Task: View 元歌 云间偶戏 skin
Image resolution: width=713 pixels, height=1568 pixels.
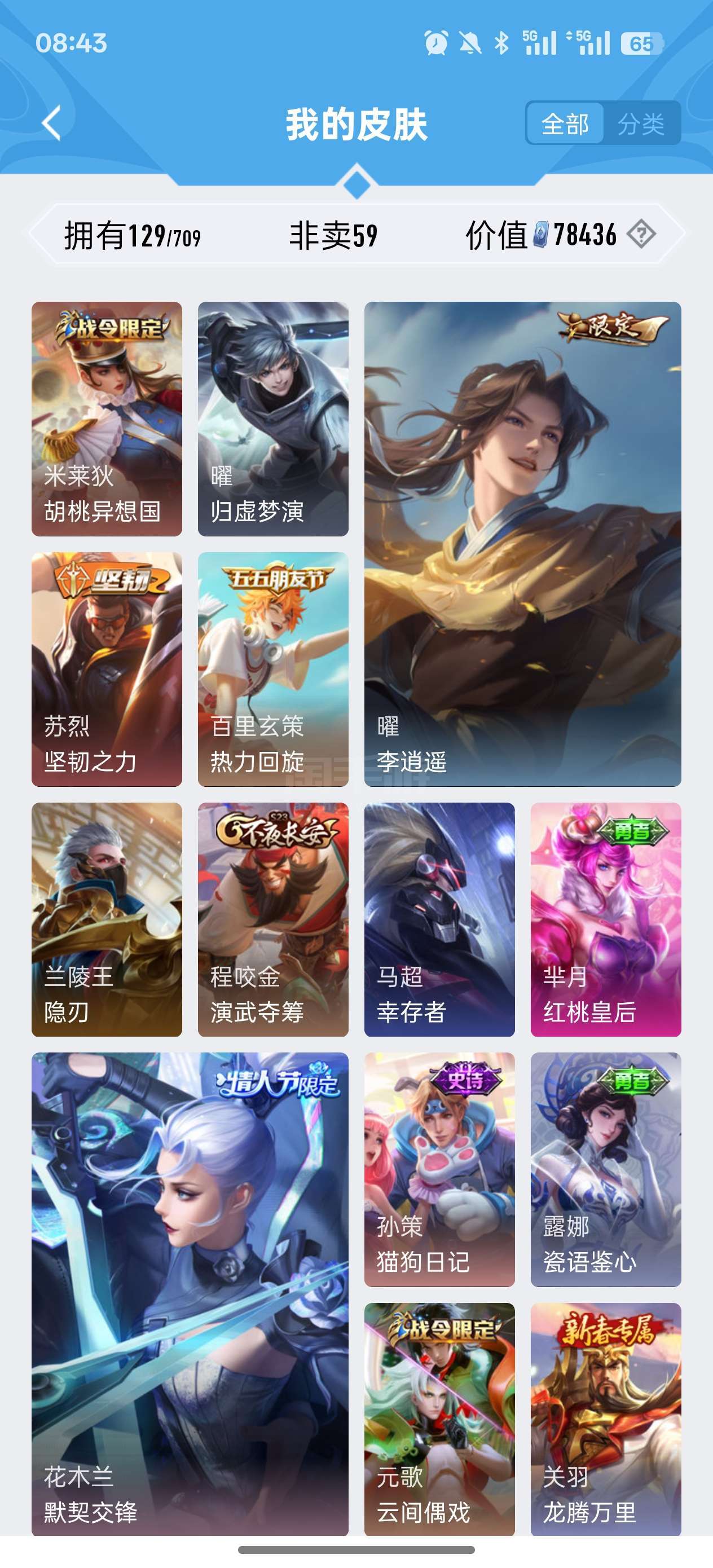Action: click(x=439, y=1419)
